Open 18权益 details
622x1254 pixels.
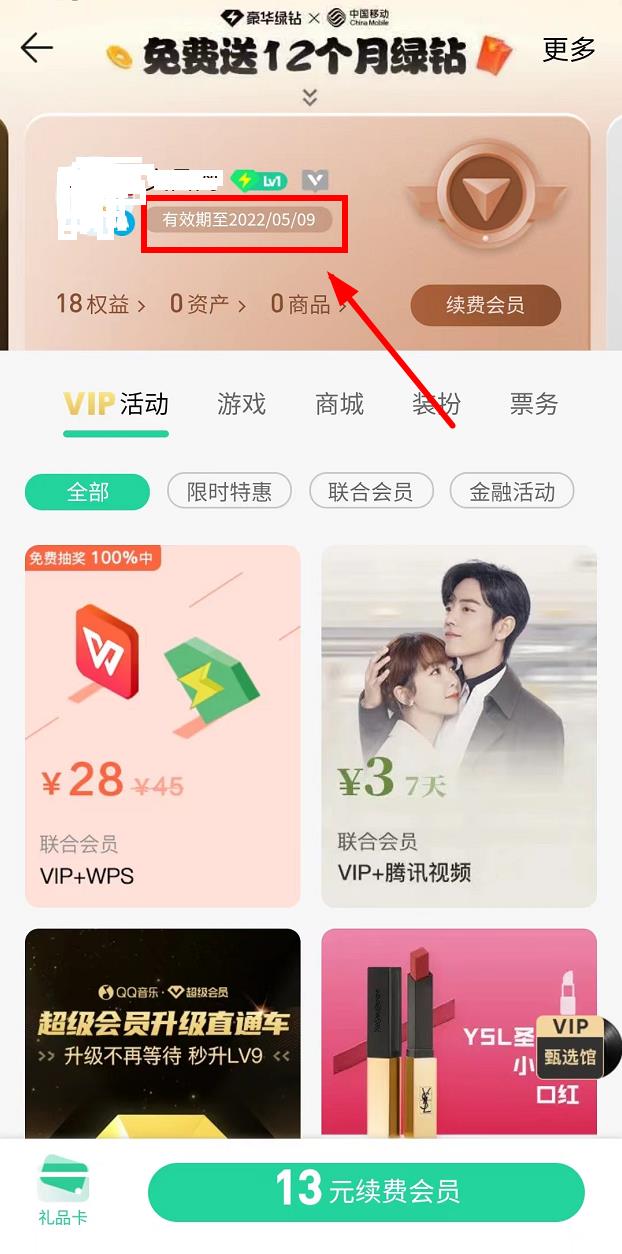pos(101,304)
